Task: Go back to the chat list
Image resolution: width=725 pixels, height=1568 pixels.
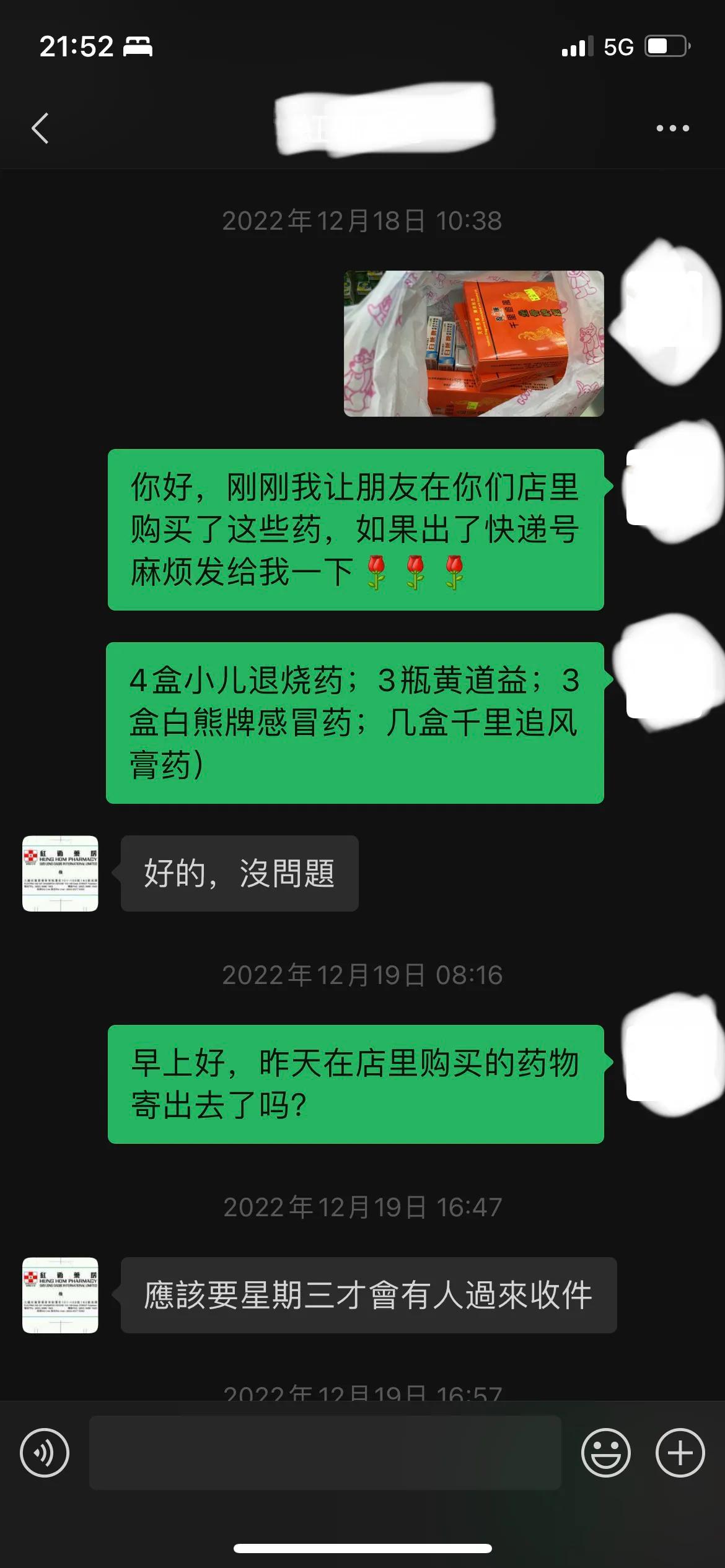Action: pyautogui.click(x=40, y=127)
